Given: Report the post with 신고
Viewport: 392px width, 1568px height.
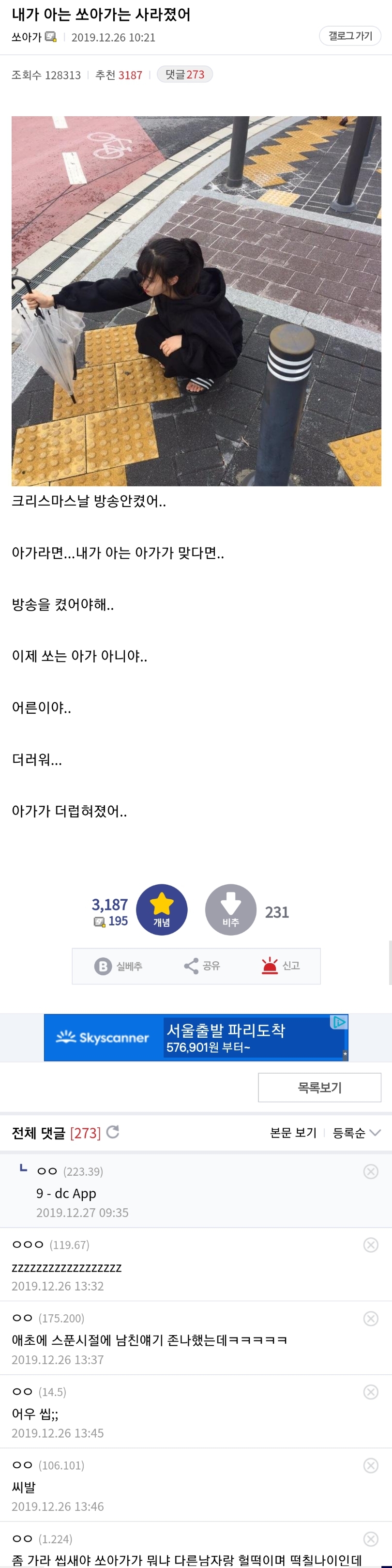Looking at the screenshot, I should pyautogui.click(x=281, y=966).
